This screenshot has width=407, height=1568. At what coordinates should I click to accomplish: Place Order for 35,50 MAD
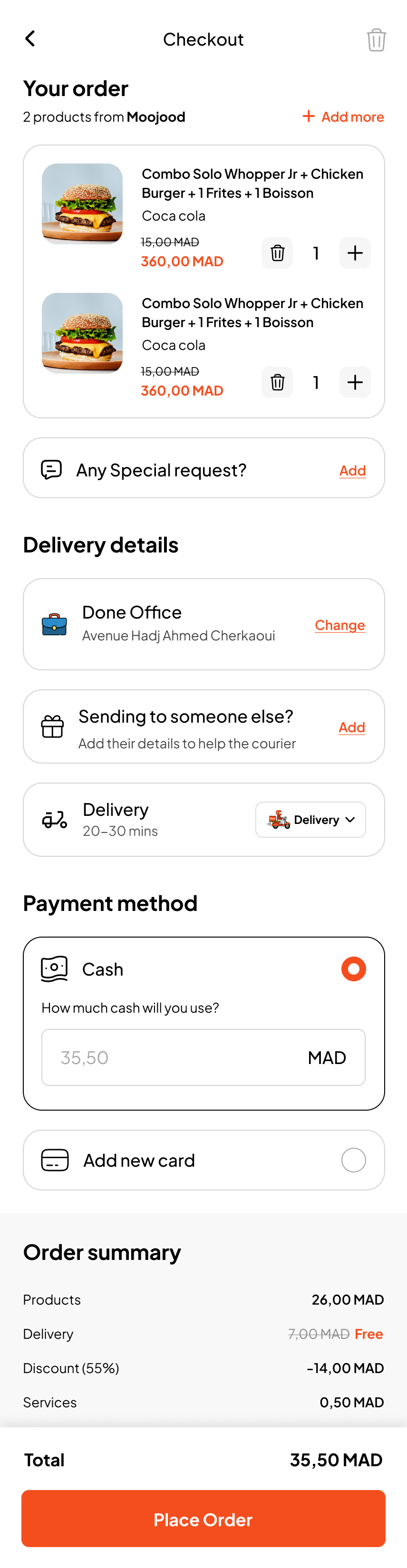click(203, 1519)
